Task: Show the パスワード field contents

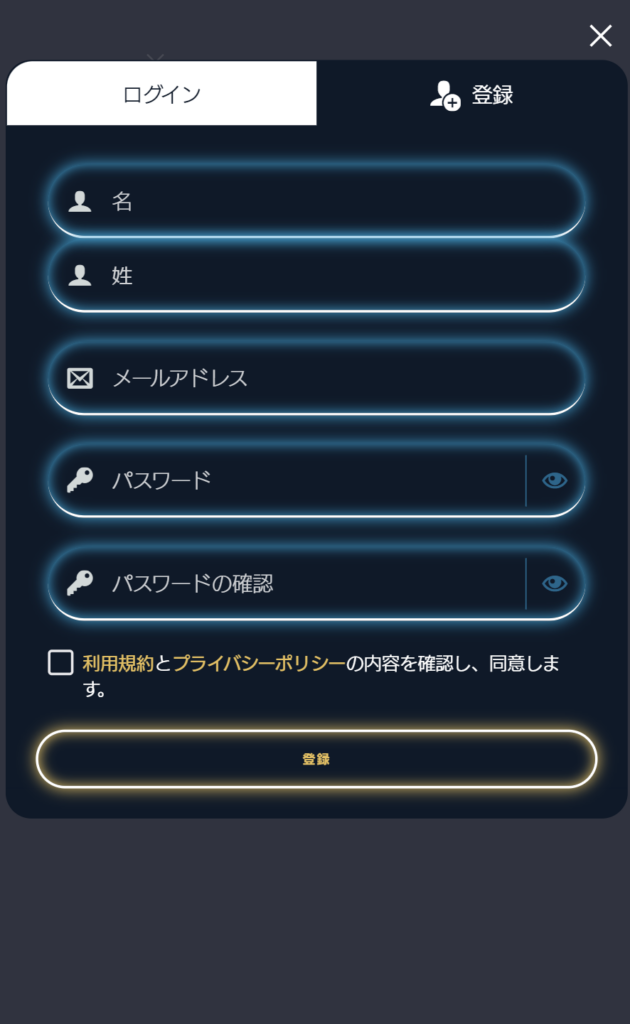Action: click(x=554, y=481)
